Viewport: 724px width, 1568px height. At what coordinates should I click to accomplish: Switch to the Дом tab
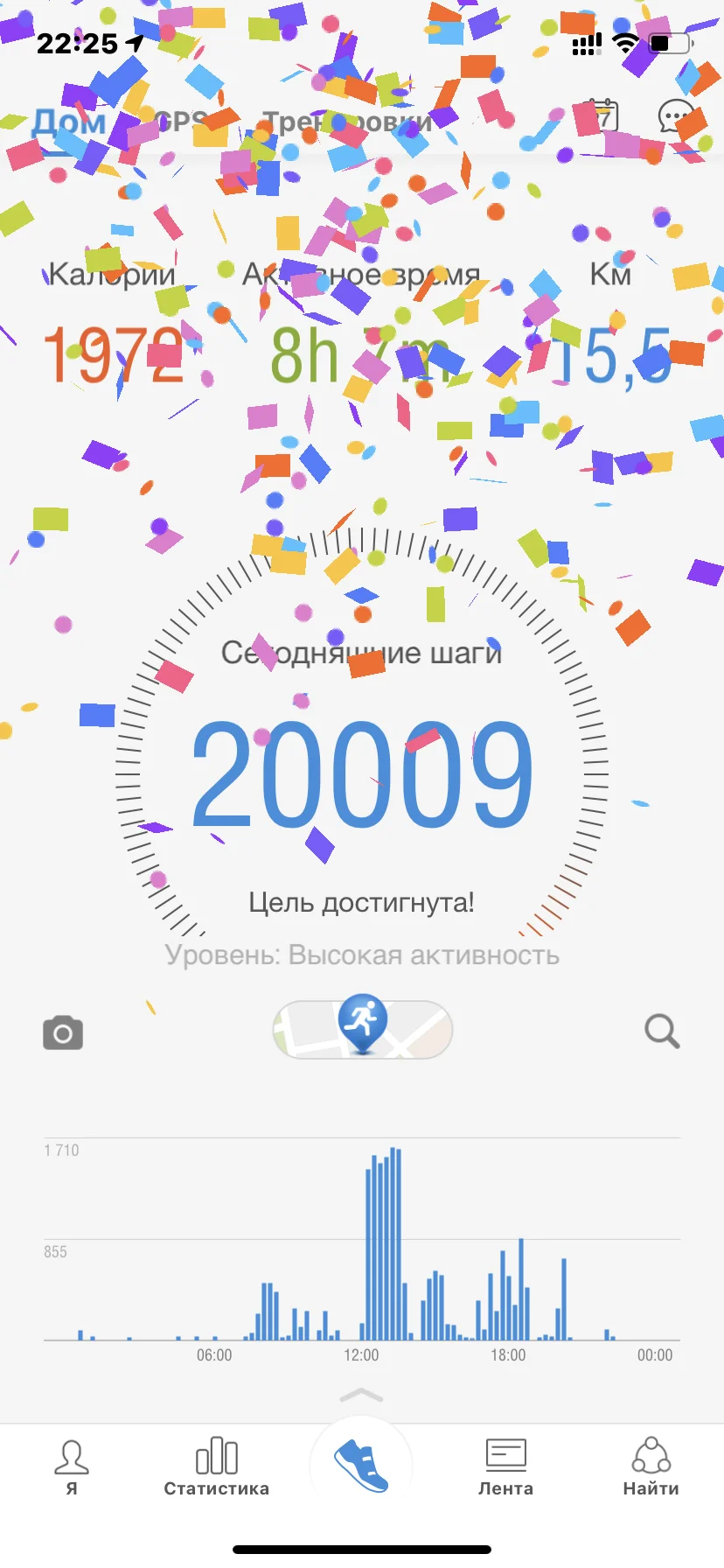(67, 122)
